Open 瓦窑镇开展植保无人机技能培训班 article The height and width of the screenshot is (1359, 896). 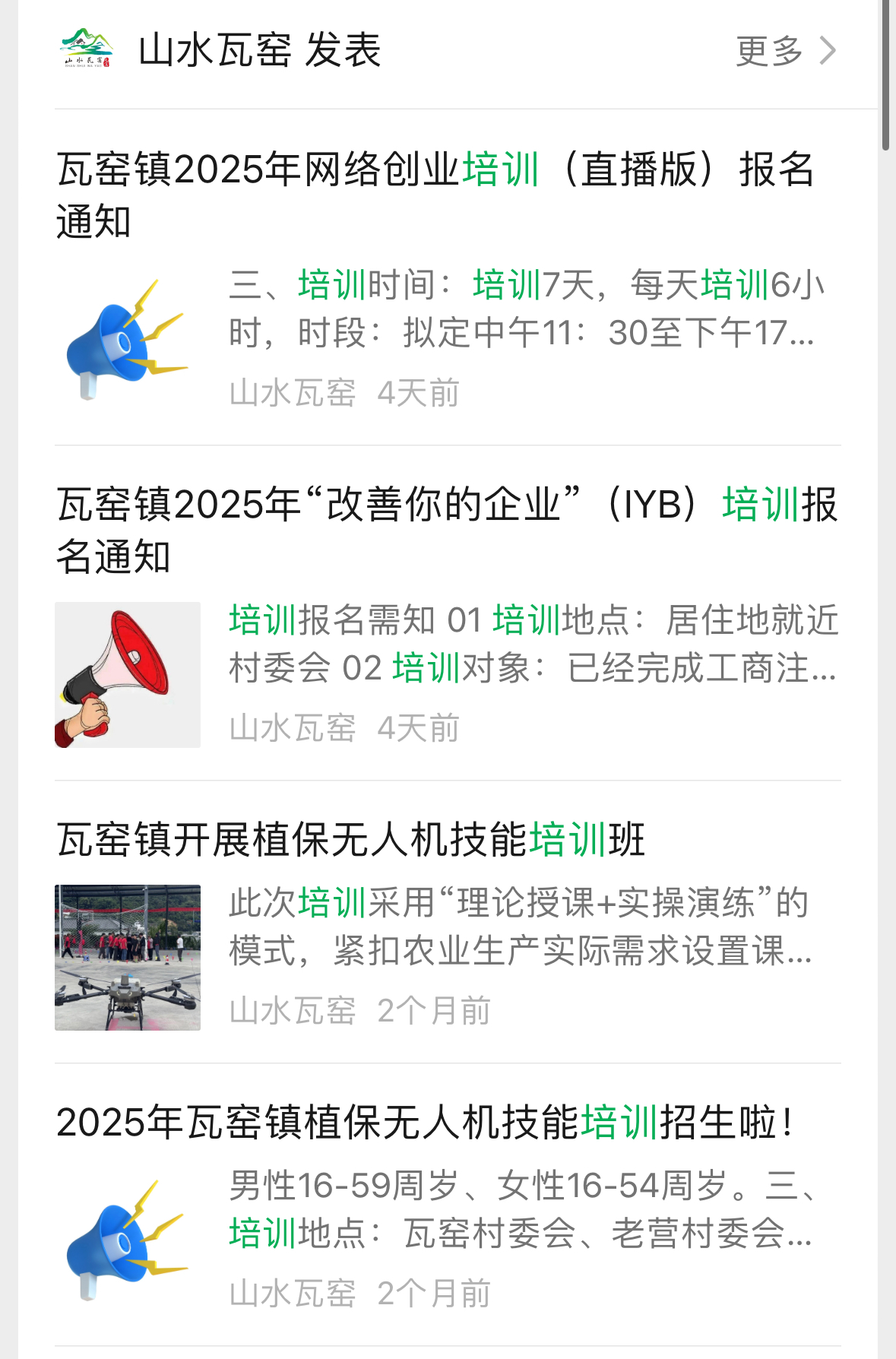[351, 841]
